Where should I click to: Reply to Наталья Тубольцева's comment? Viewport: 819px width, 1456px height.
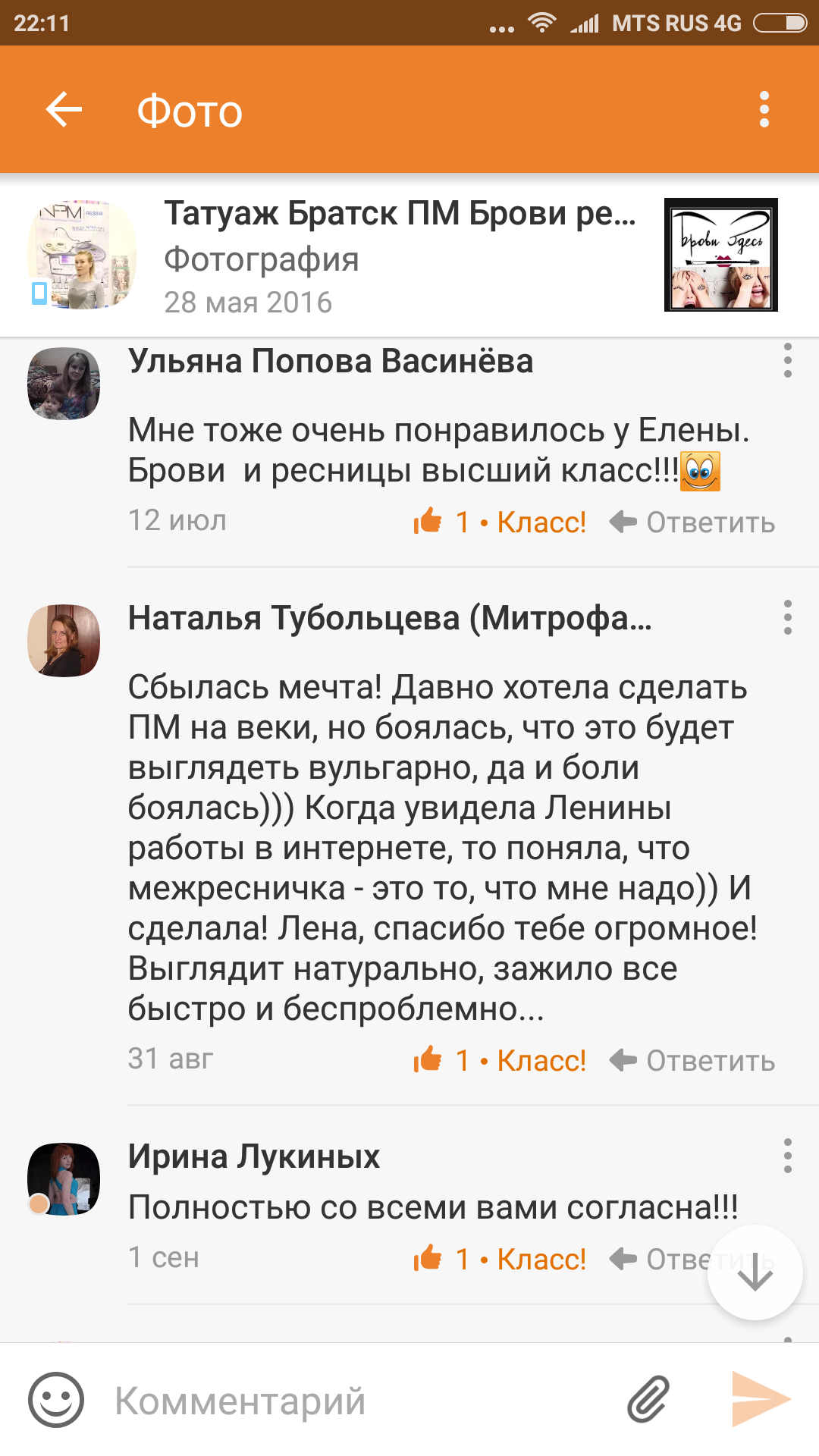click(x=692, y=1060)
